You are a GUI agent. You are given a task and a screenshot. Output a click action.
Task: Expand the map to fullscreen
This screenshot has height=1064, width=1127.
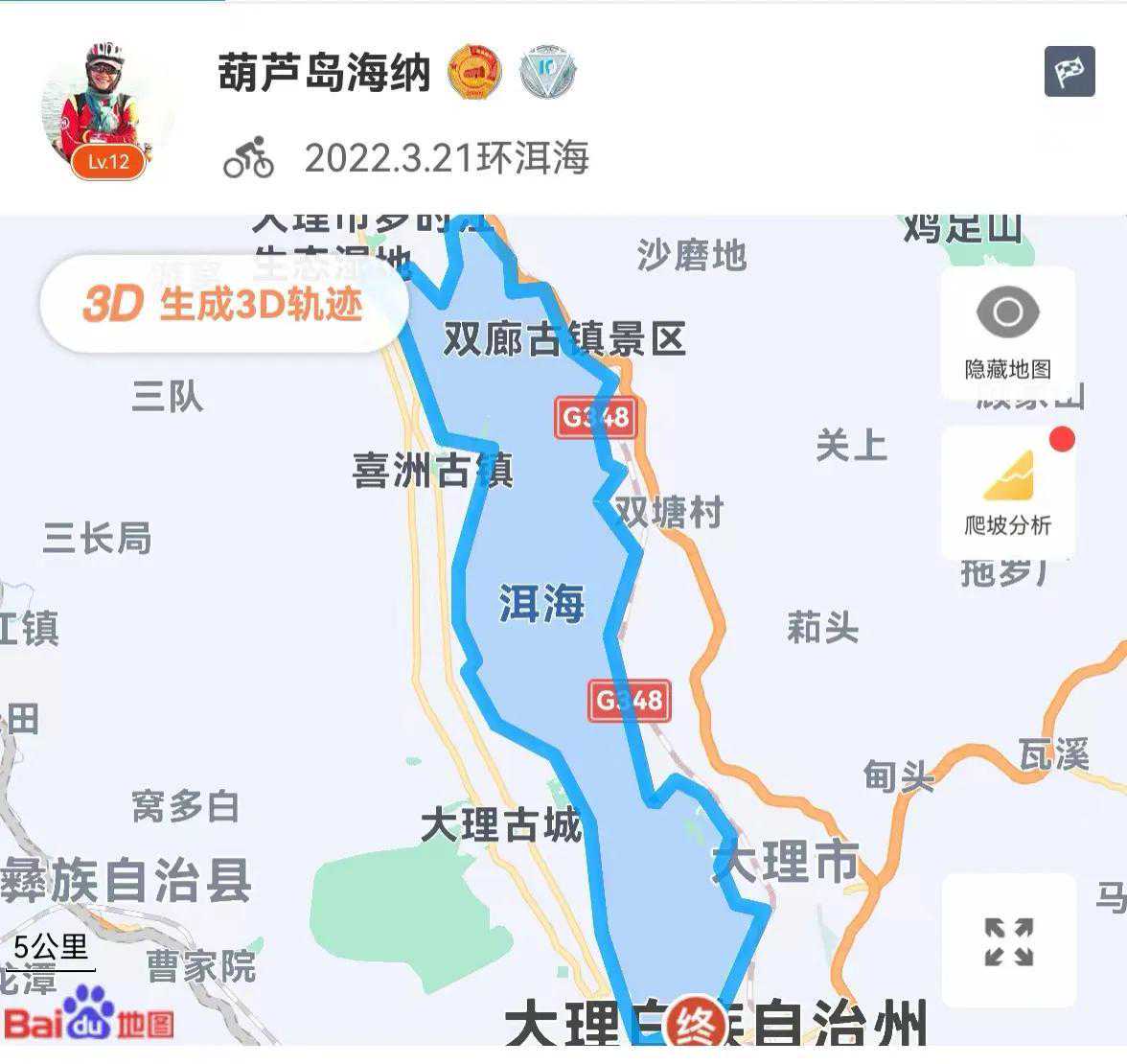tap(1008, 941)
